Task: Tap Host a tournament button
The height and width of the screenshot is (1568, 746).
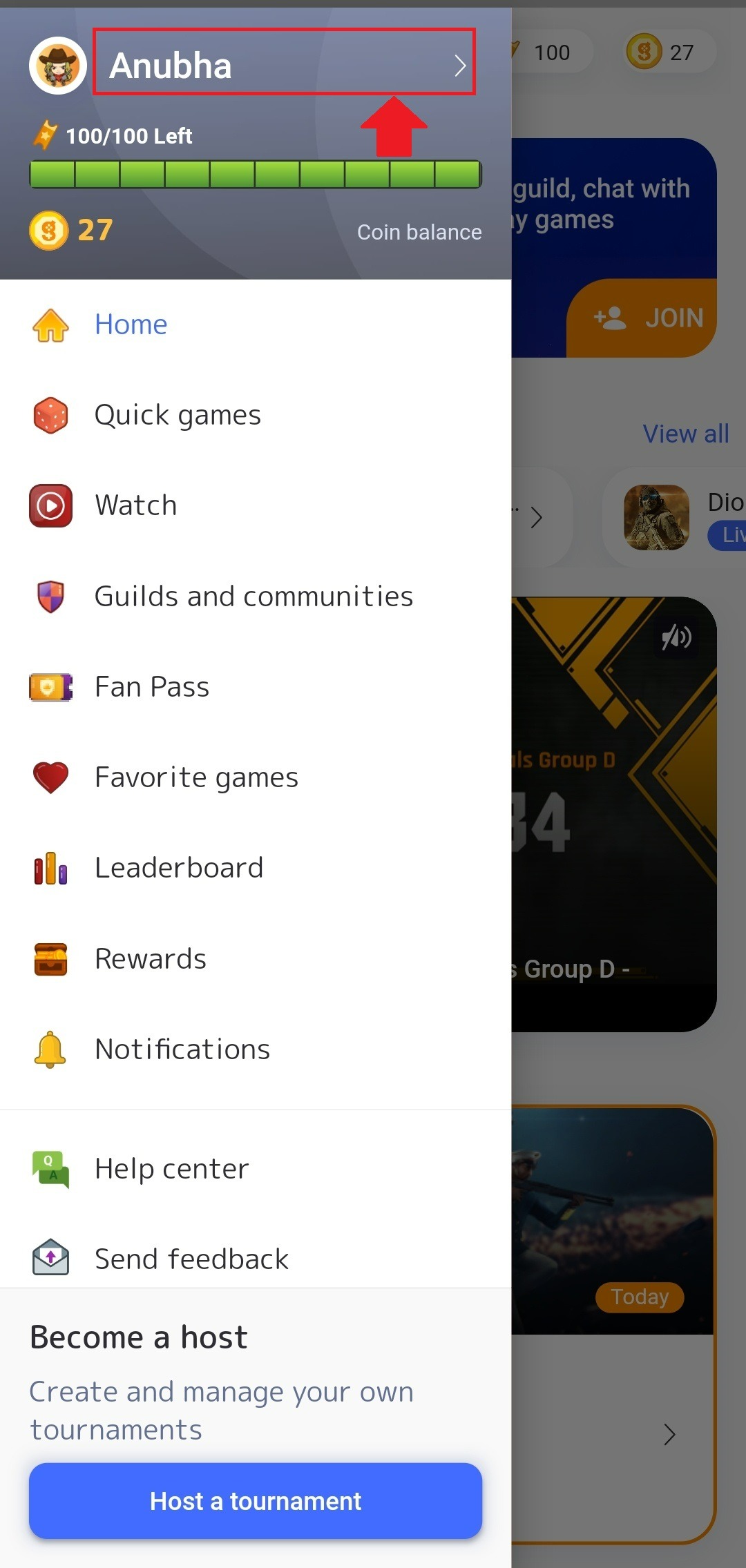Action: point(256,1500)
